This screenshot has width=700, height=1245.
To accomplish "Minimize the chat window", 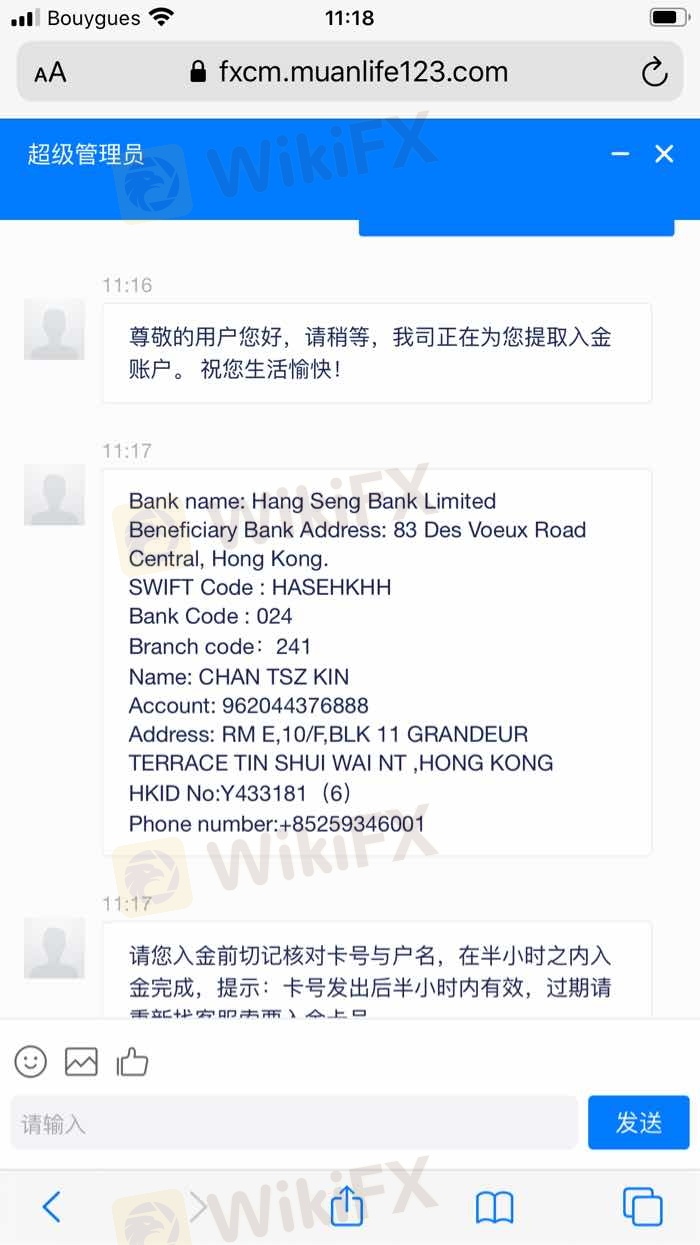I will 620,154.
